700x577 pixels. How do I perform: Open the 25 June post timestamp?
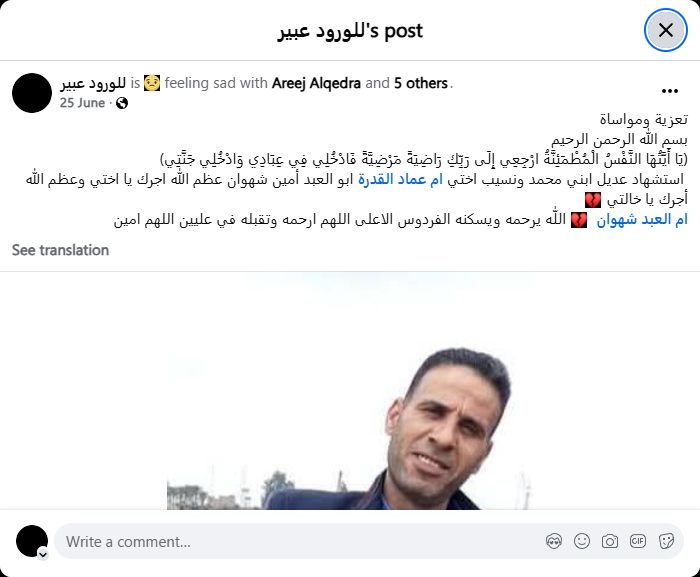coord(81,102)
